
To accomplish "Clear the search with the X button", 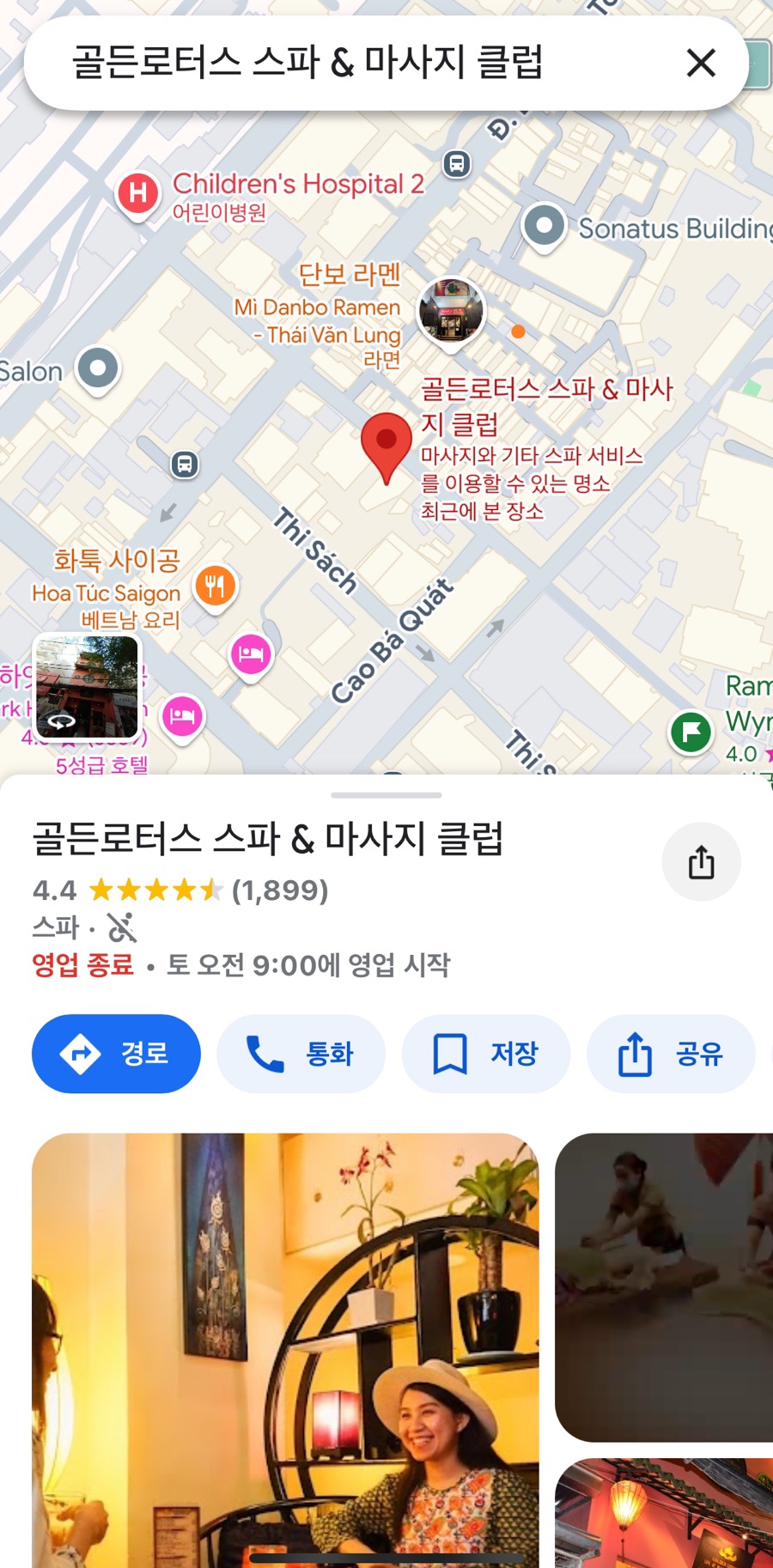I will (x=701, y=63).
